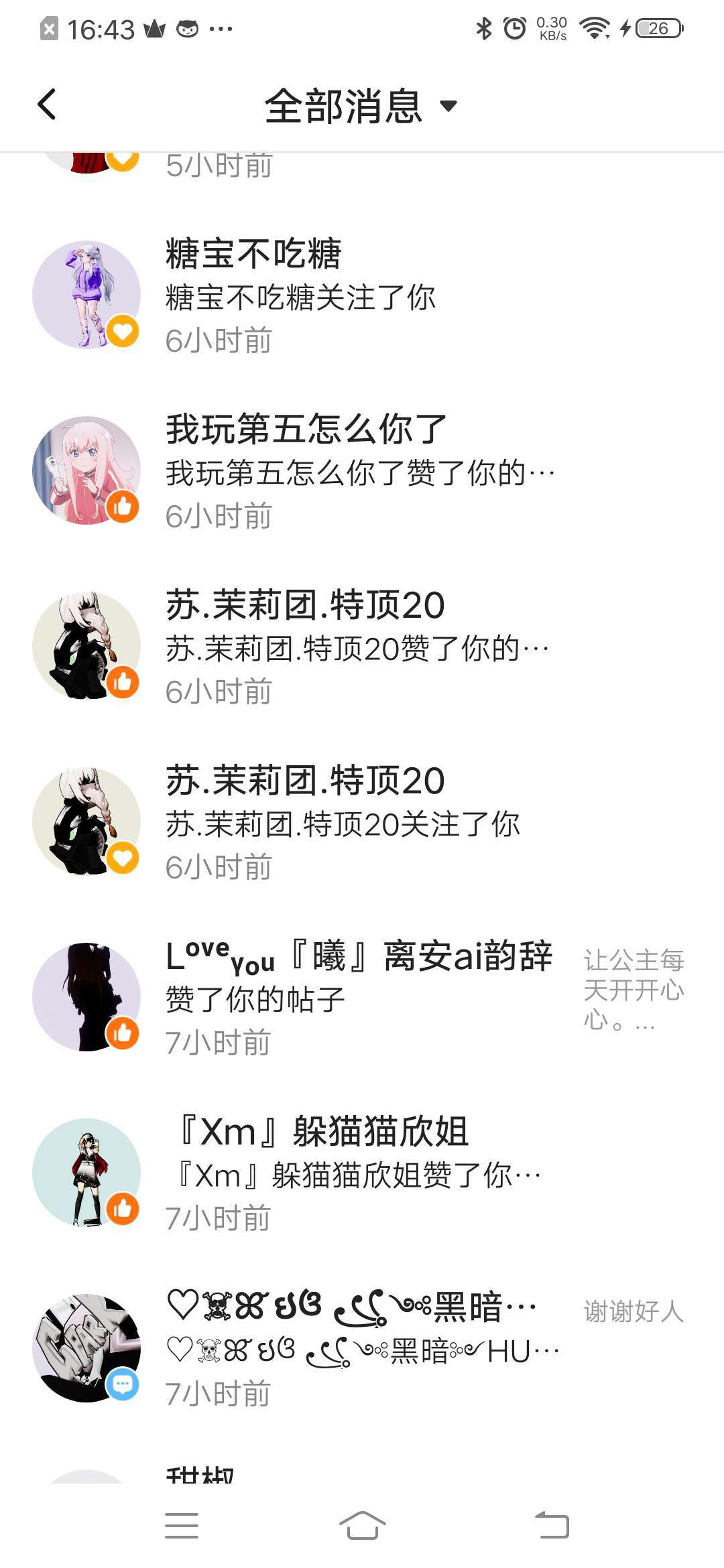724x1568 pixels.
Task: Open recent apps from navigation bar
Action: [x=182, y=1525]
